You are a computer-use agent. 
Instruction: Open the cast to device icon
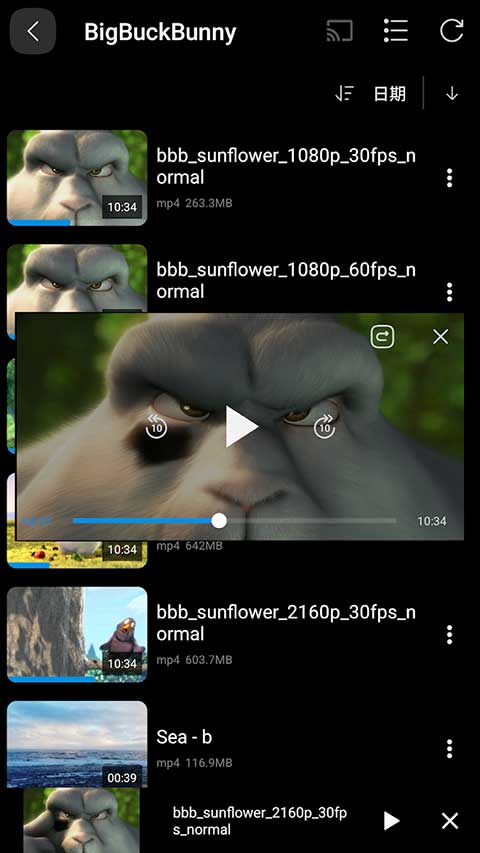pyautogui.click(x=340, y=31)
